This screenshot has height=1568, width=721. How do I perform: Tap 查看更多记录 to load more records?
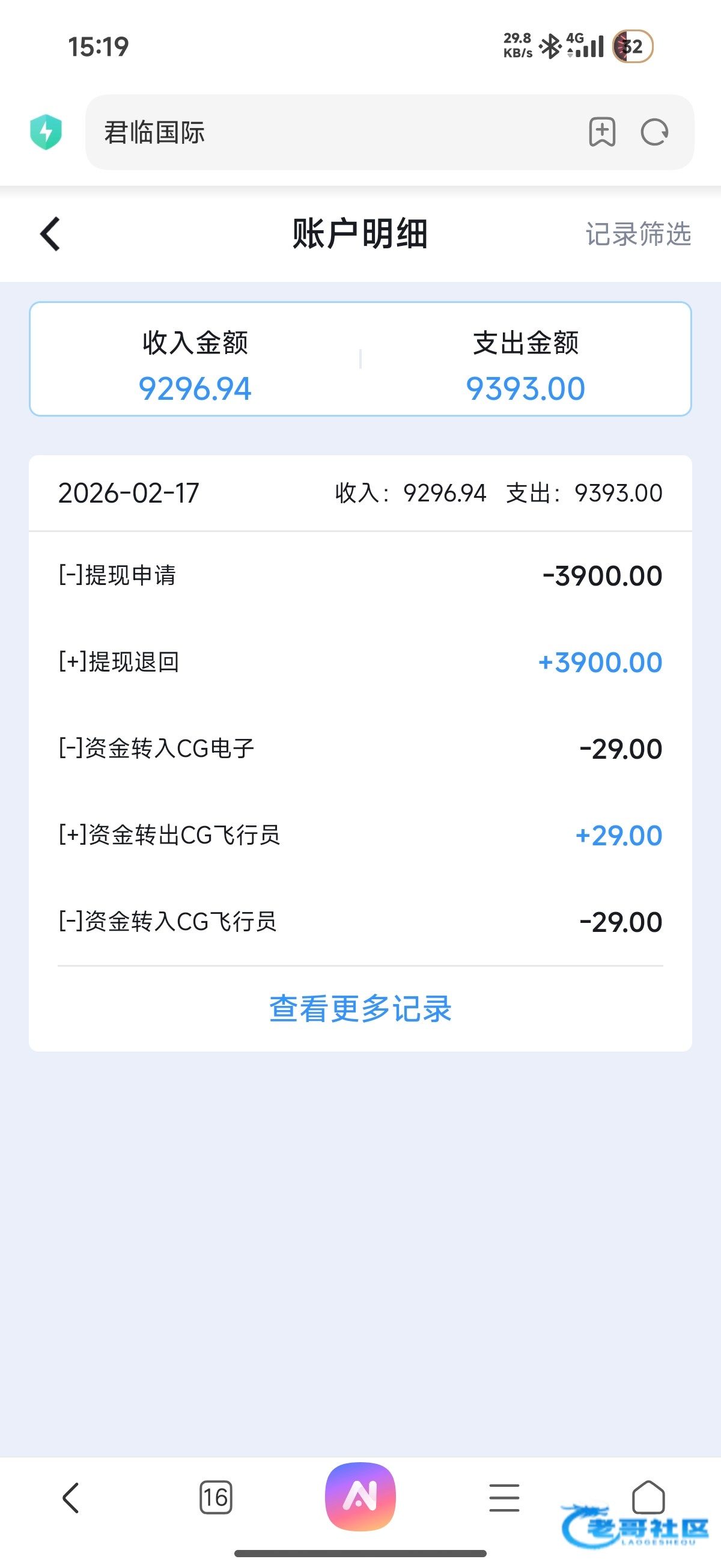[x=360, y=1009]
